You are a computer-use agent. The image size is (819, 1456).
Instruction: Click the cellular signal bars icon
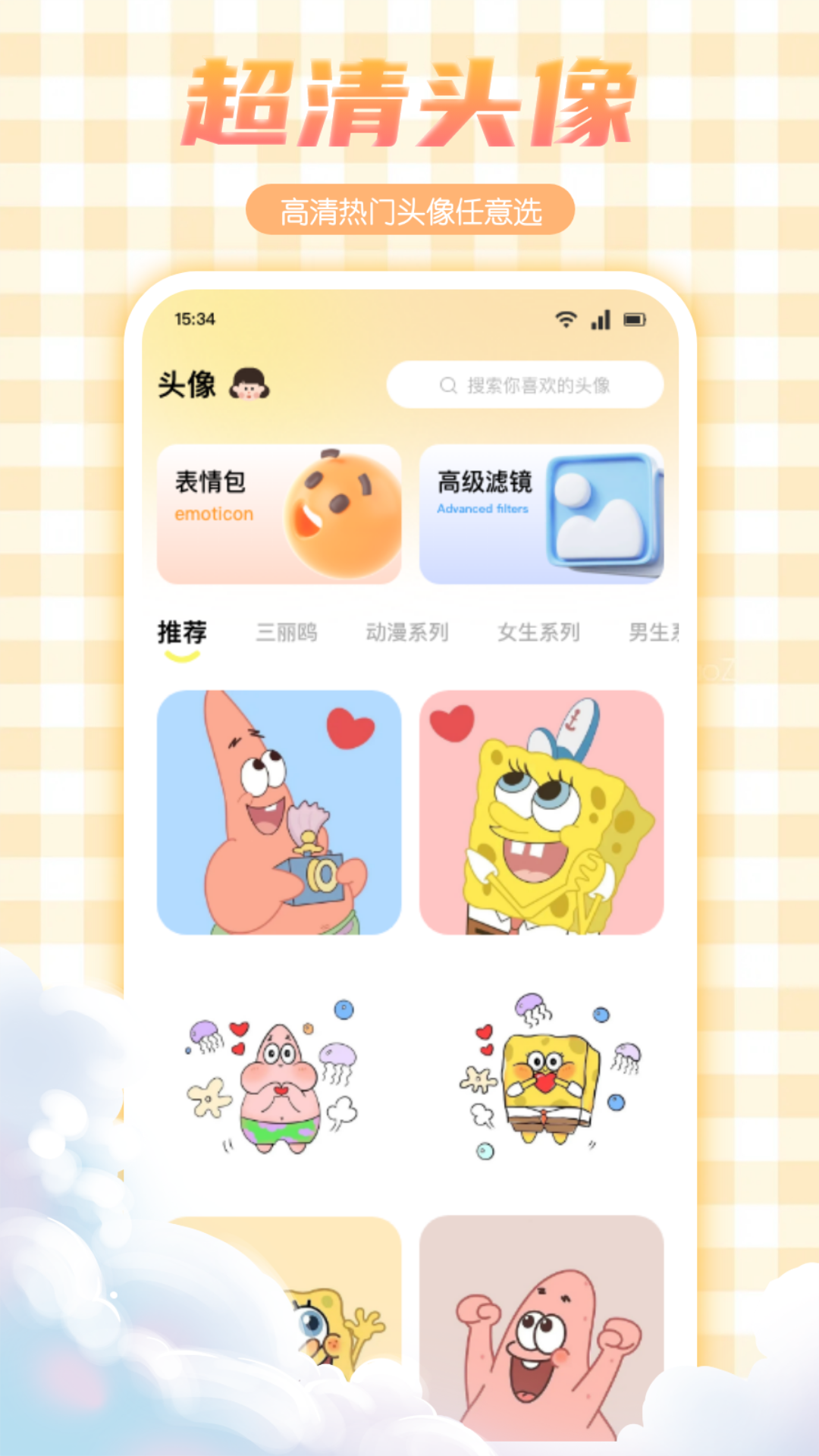click(601, 320)
